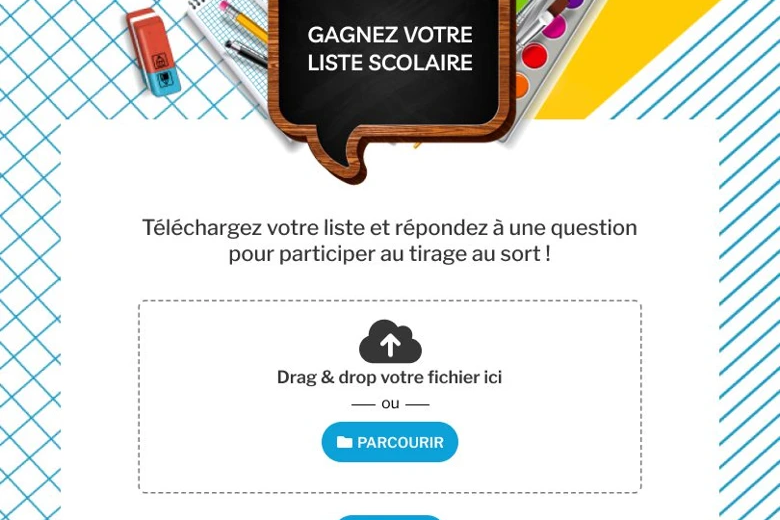
Task: Select the drag & drop file upload area
Action: (x=390, y=397)
